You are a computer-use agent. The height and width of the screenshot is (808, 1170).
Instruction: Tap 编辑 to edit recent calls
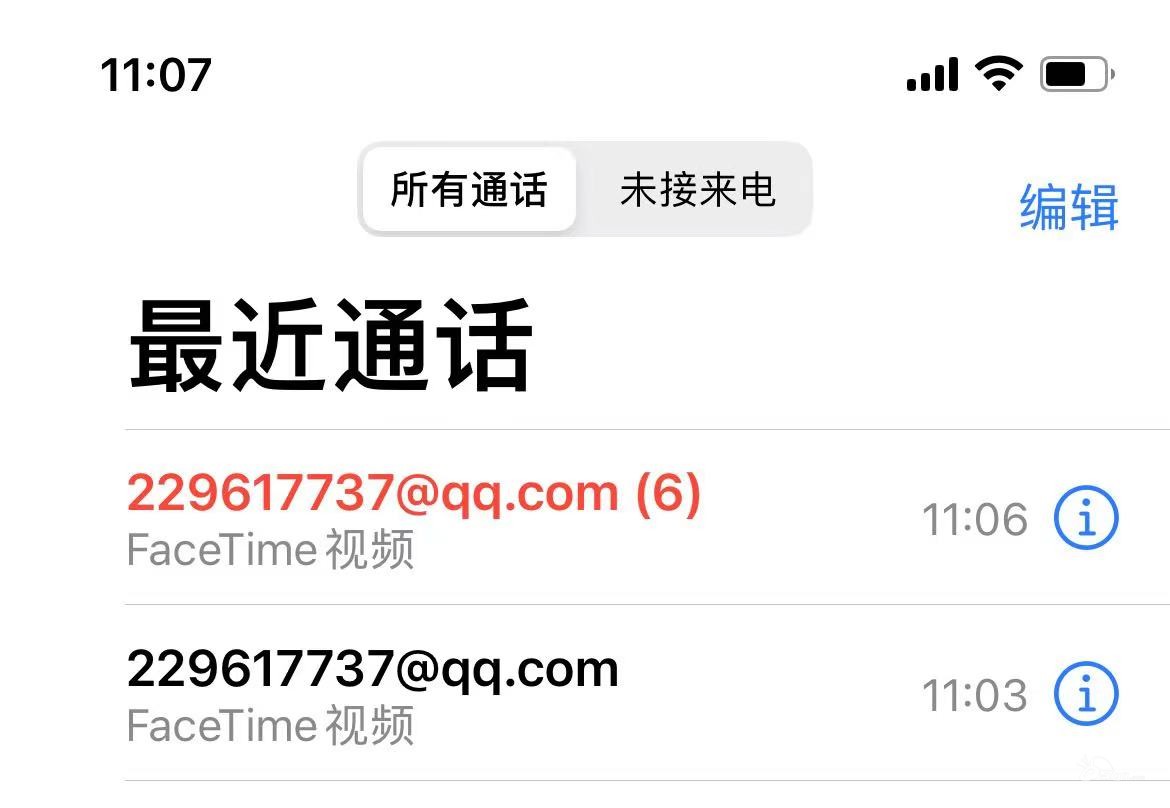(1068, 207)
